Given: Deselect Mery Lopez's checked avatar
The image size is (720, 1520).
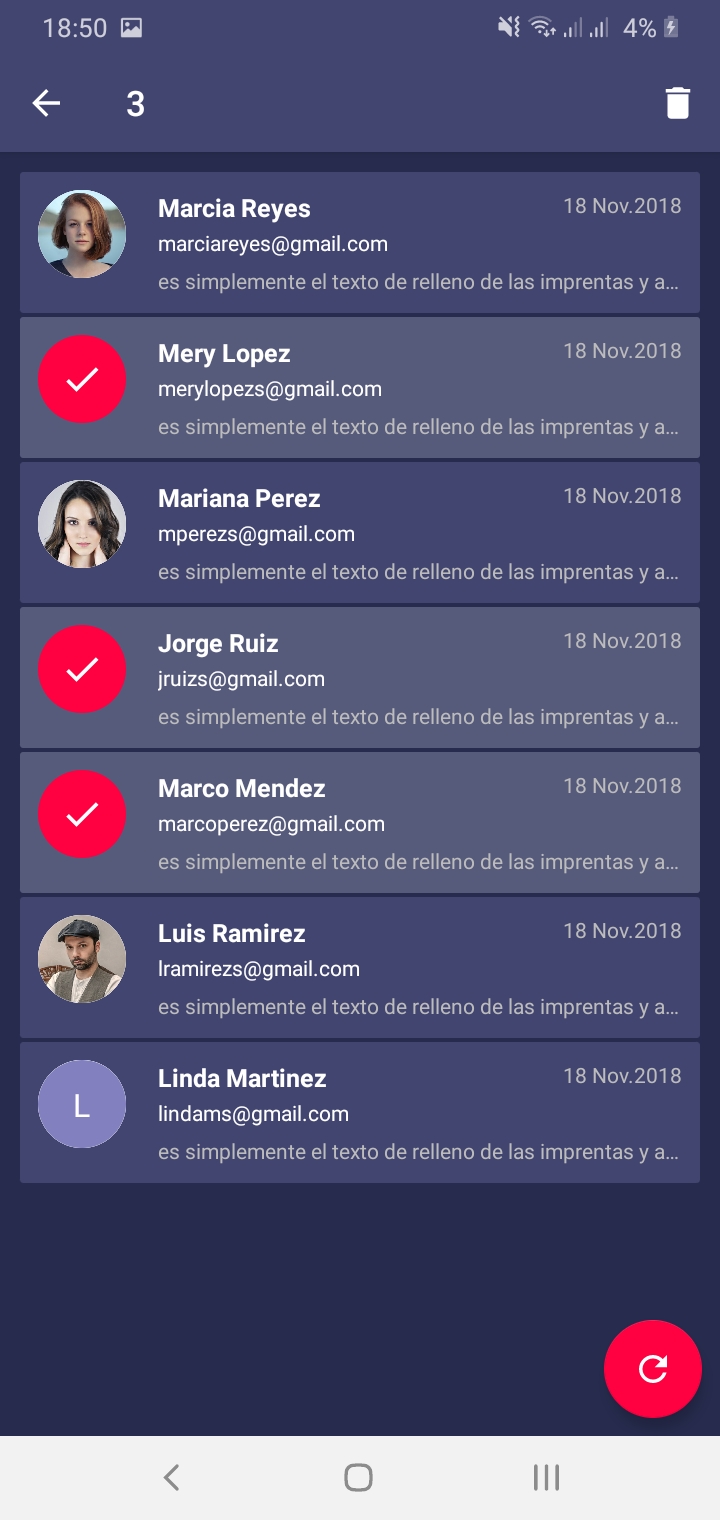Looking at the screenshot, I should (x=82, y=379).
